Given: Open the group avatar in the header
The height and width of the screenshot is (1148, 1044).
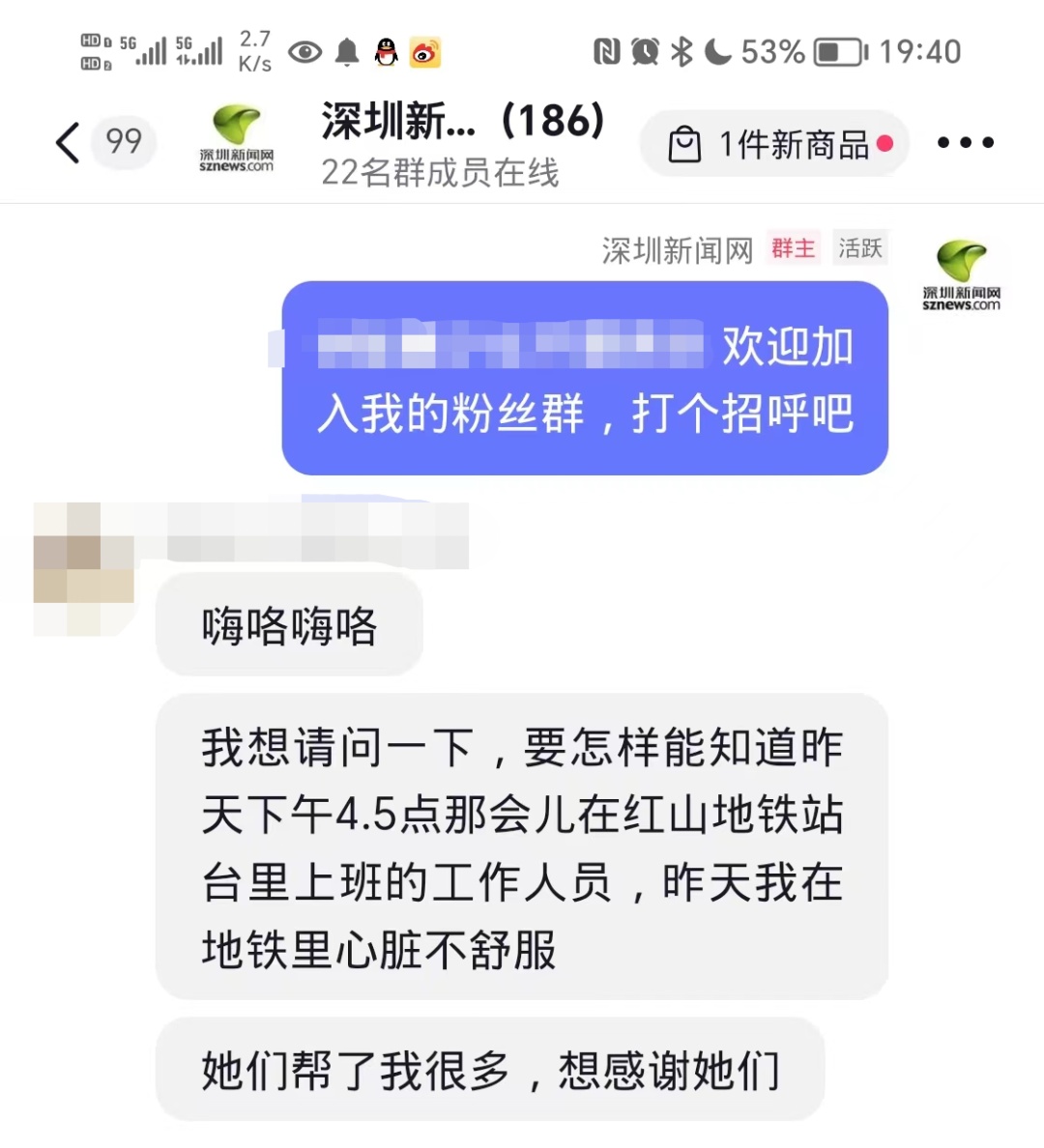Looking at the screenshot, I should (x=237, y=140).
